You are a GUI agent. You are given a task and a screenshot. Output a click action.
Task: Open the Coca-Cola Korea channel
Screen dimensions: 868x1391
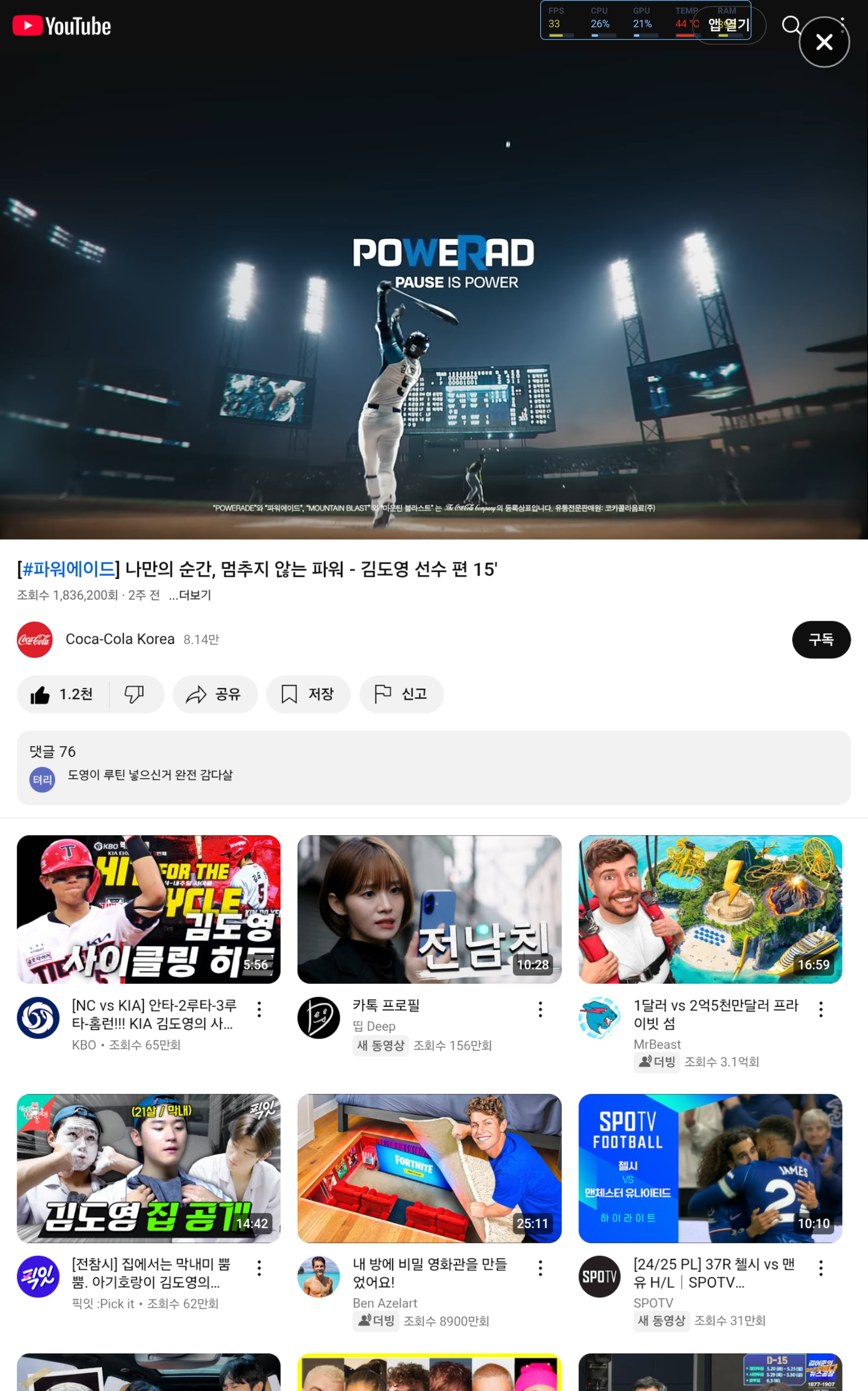119,639
